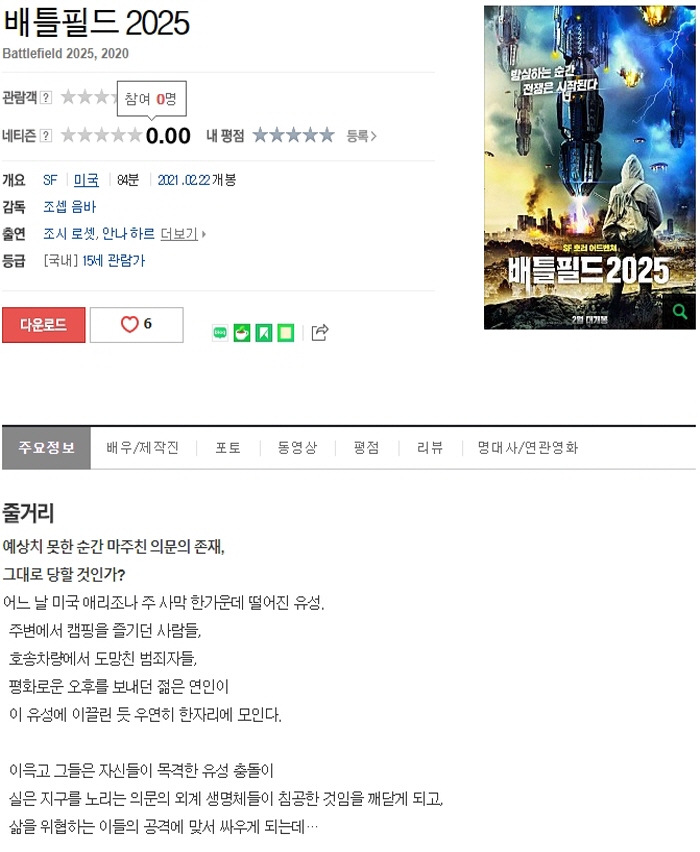
Task: Tap the red 다운로드 download button
Action: point(43,325)
